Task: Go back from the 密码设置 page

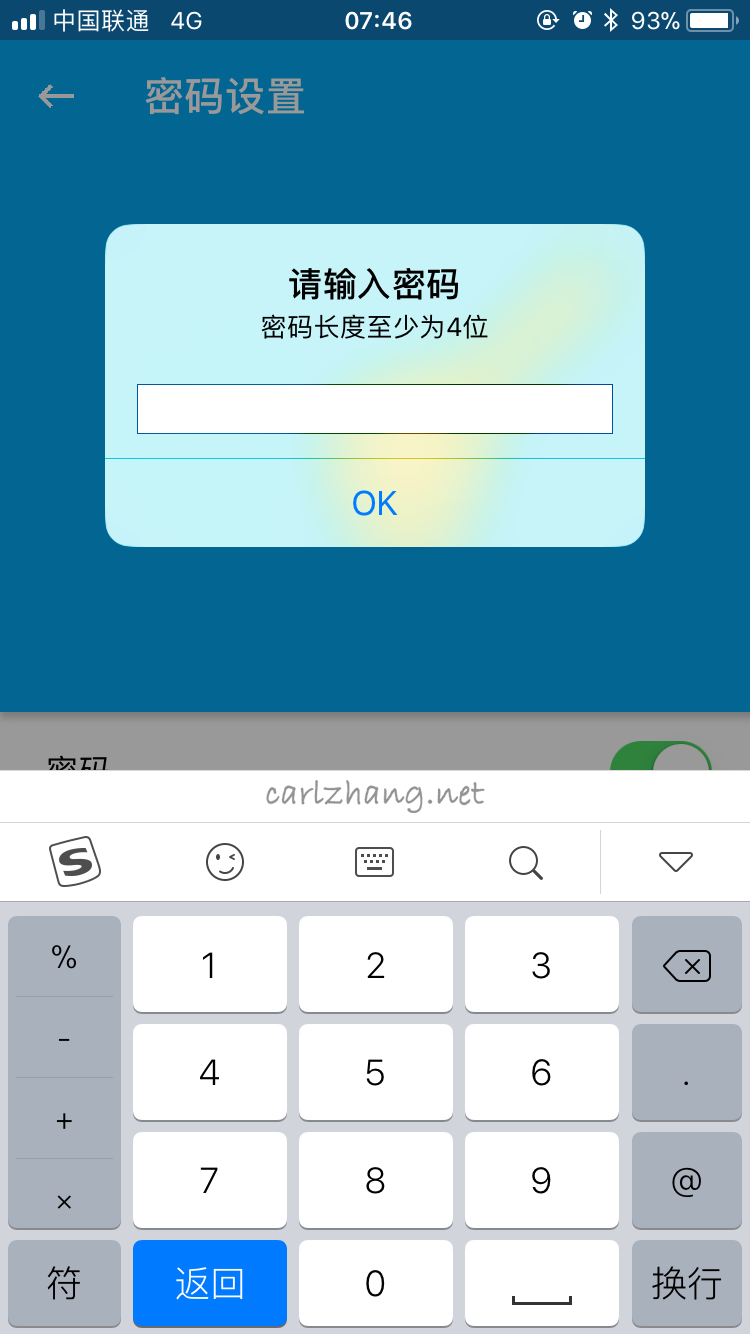Action: tap(56, 96)
